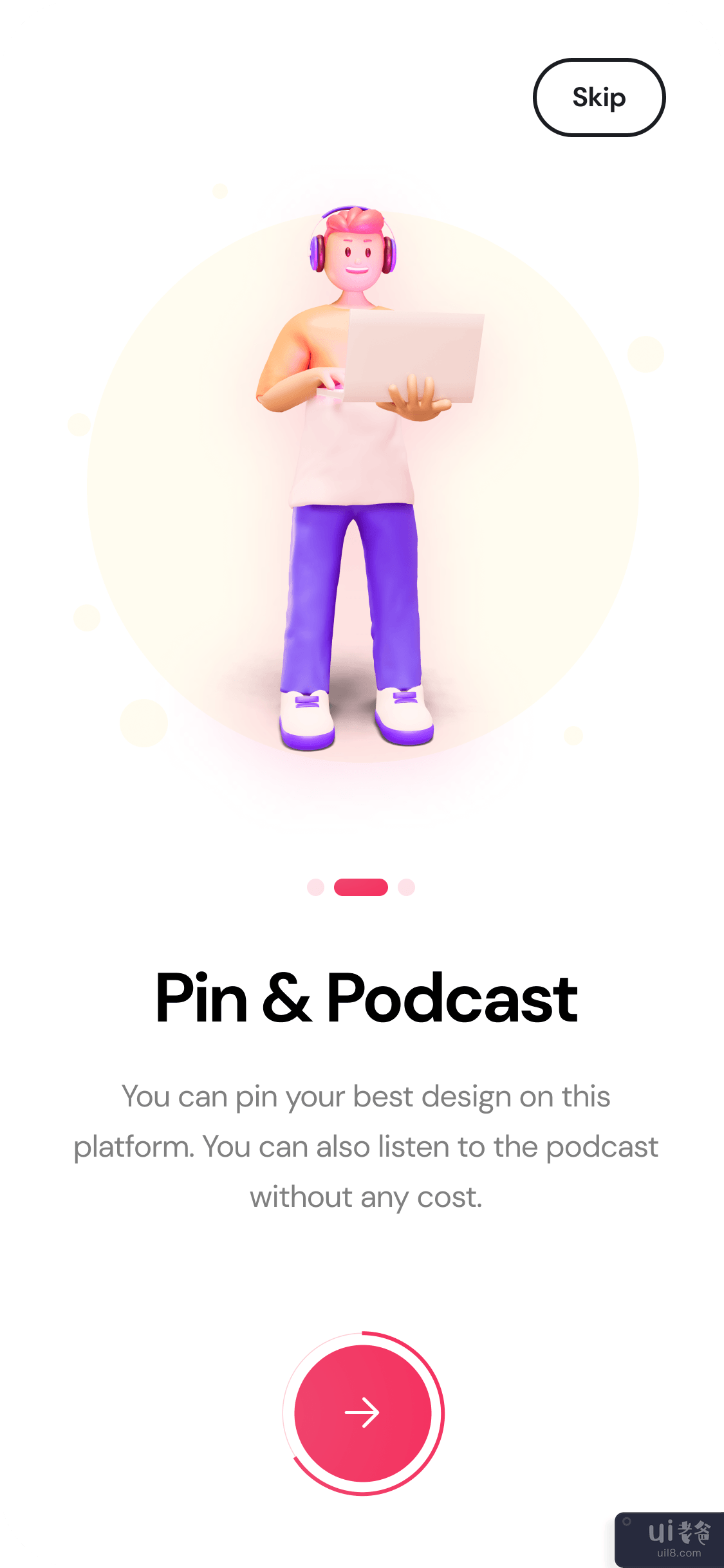
Task: Jump to the third onboarding page dot
Action: point(406,887)
